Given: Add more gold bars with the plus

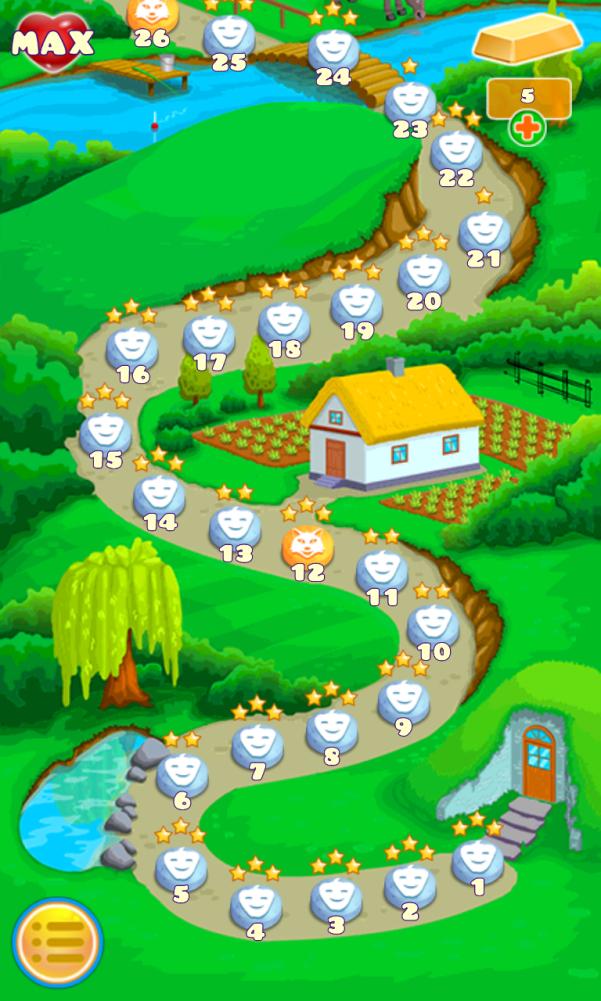Looking at the screenshot, I should point(527,128).
